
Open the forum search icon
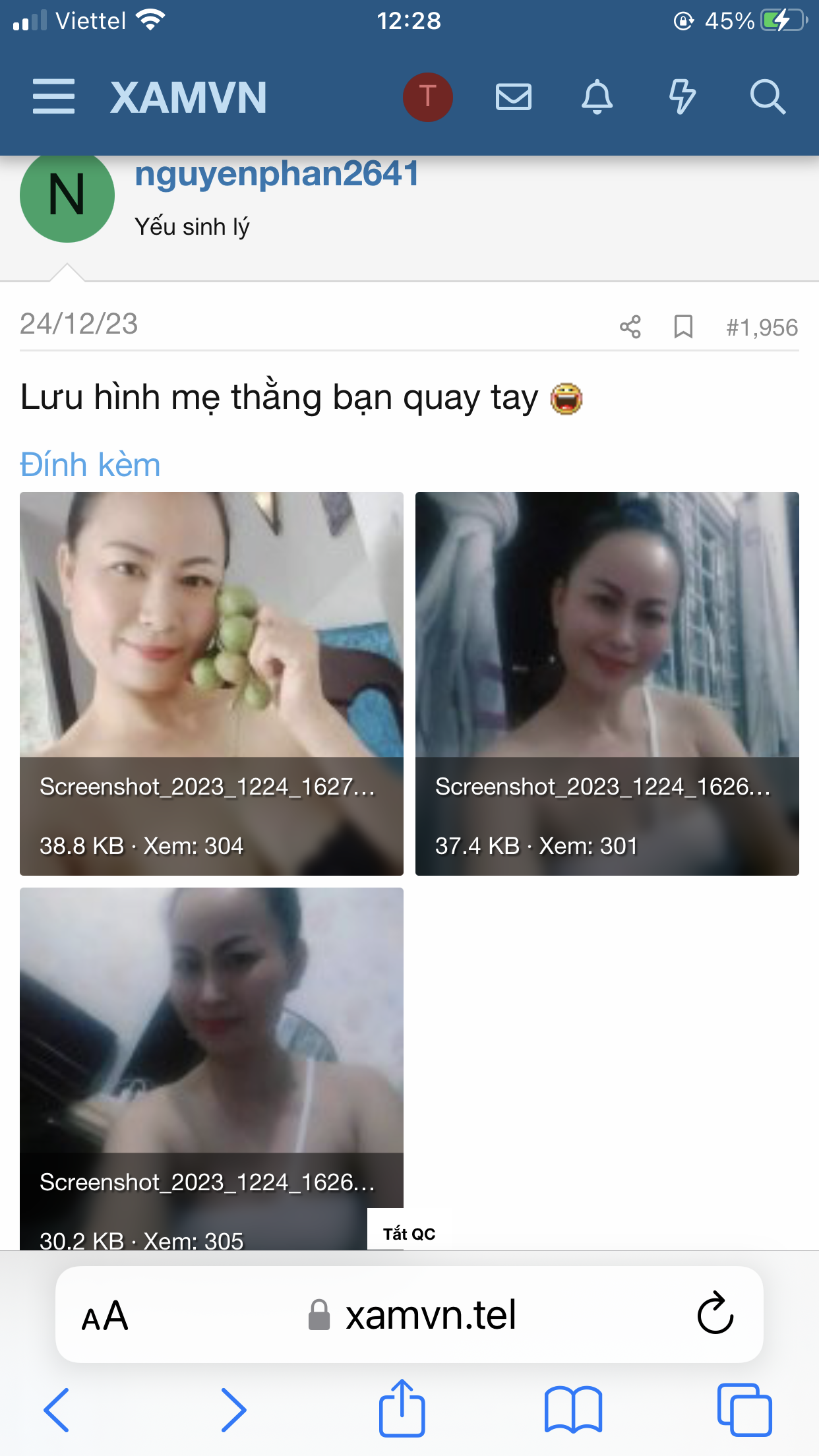point(767,97)
